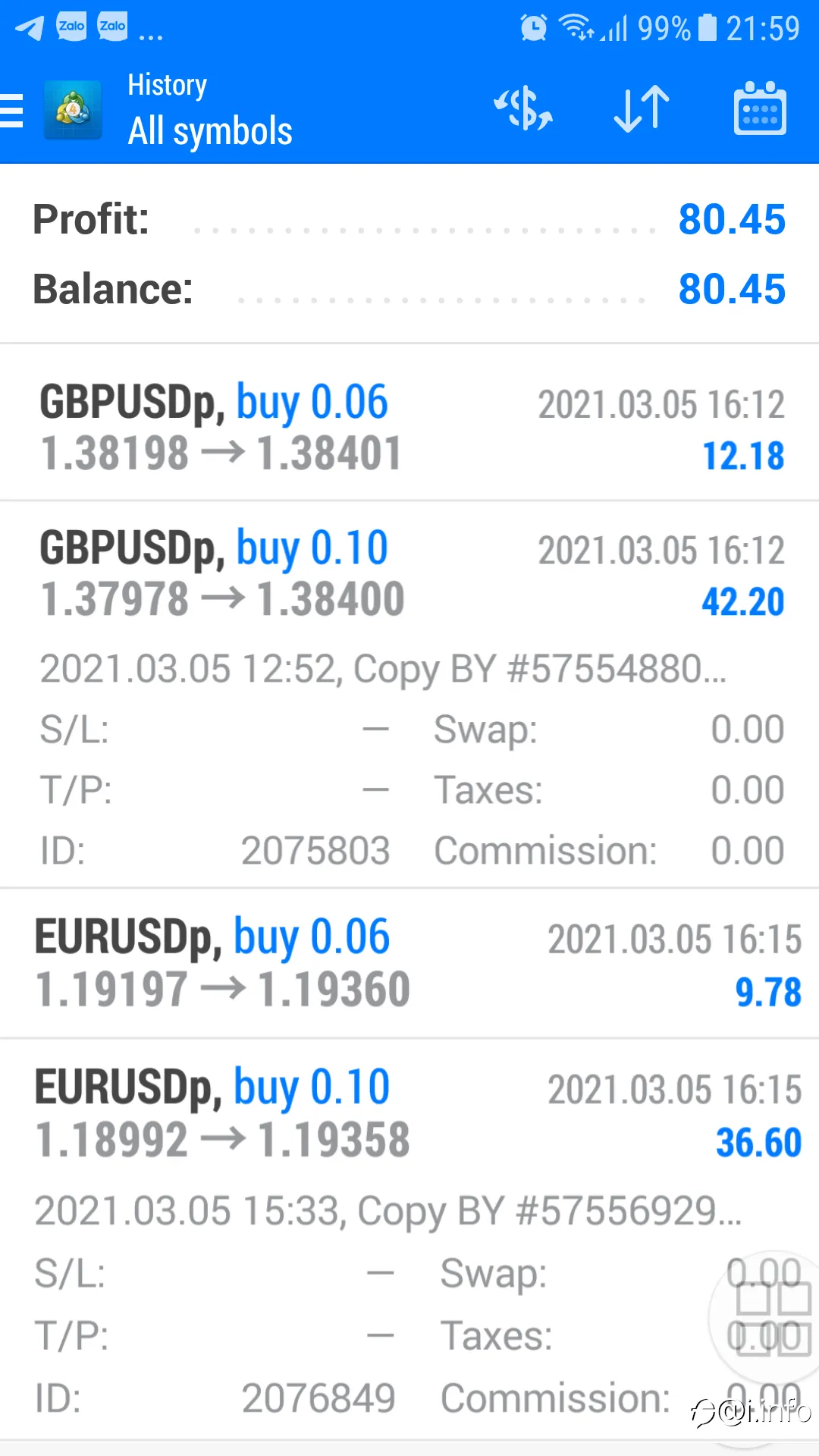
Task: Collapse the EURUSDp buy 0.10 trade details
Action: click(x=409, y=1240)
